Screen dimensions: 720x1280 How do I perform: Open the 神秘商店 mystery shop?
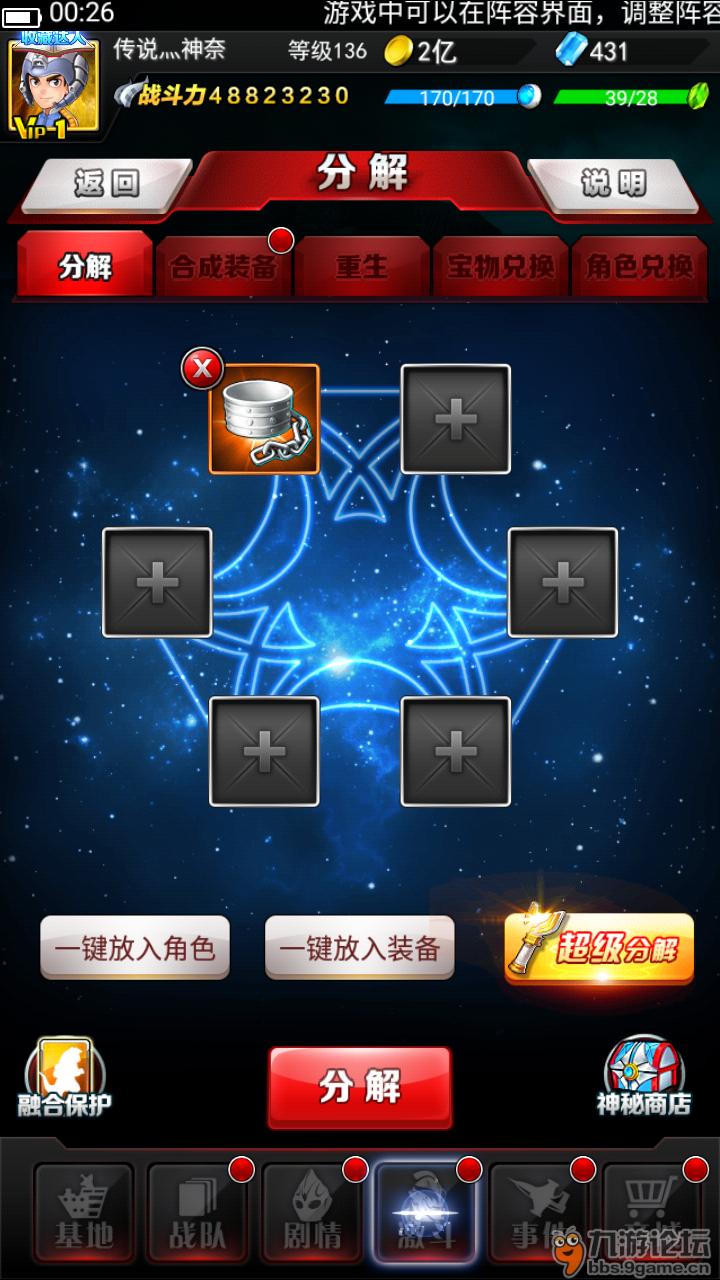pos(644,1077)
